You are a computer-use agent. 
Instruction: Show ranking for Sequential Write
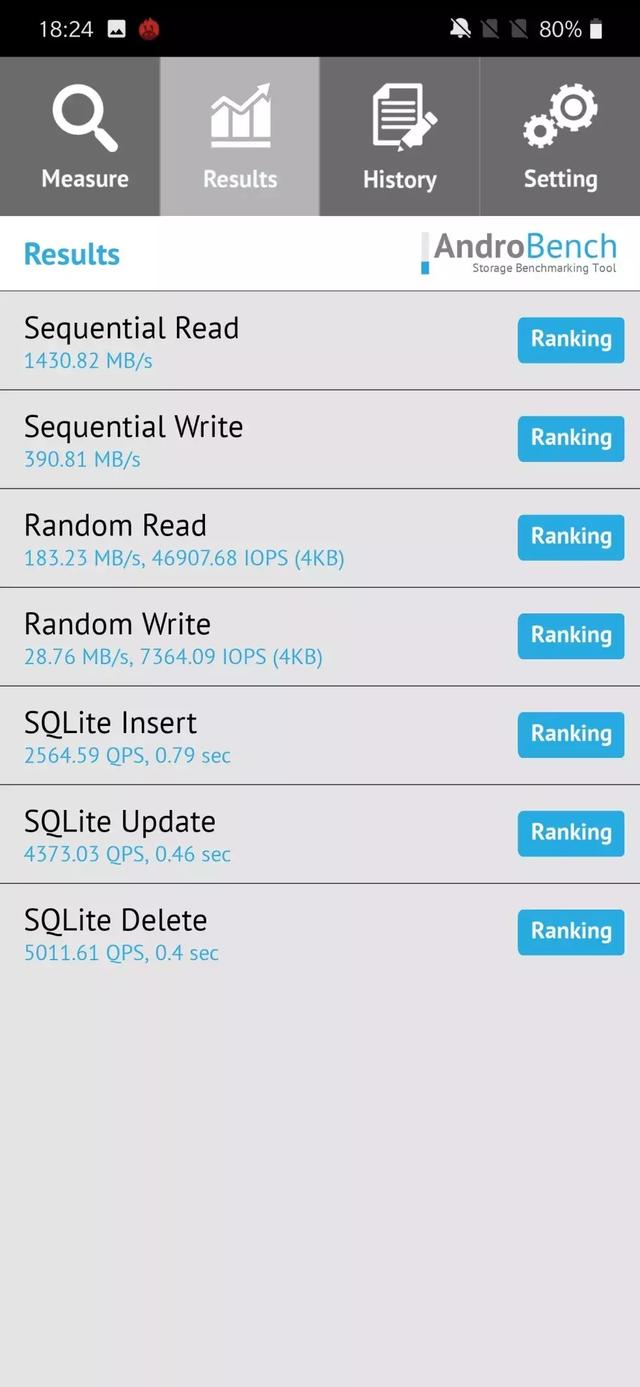pos(571,438)
